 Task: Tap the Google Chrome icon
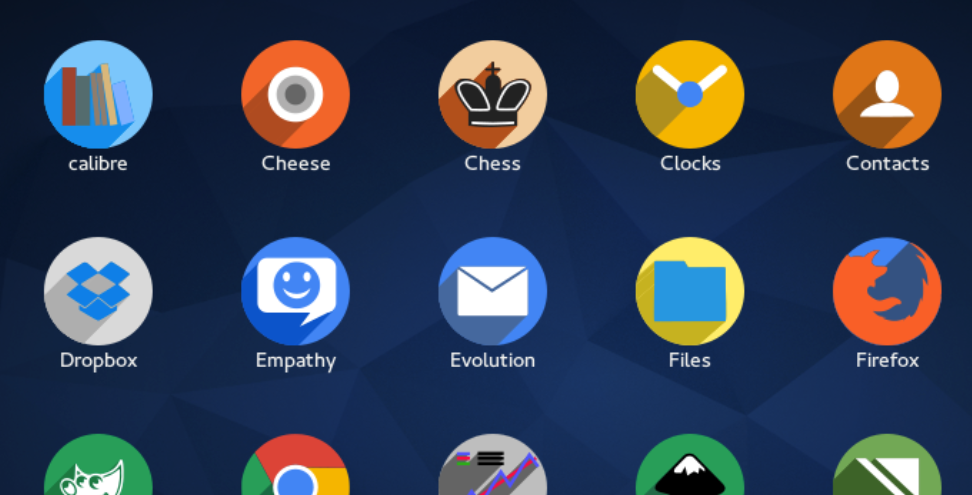[295, 470]
